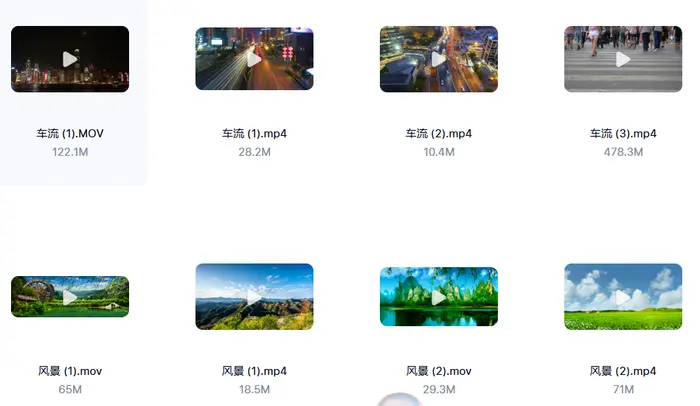Play the video 车流 (1).mp4
700x406 pixels.
[x=254, y=59]
